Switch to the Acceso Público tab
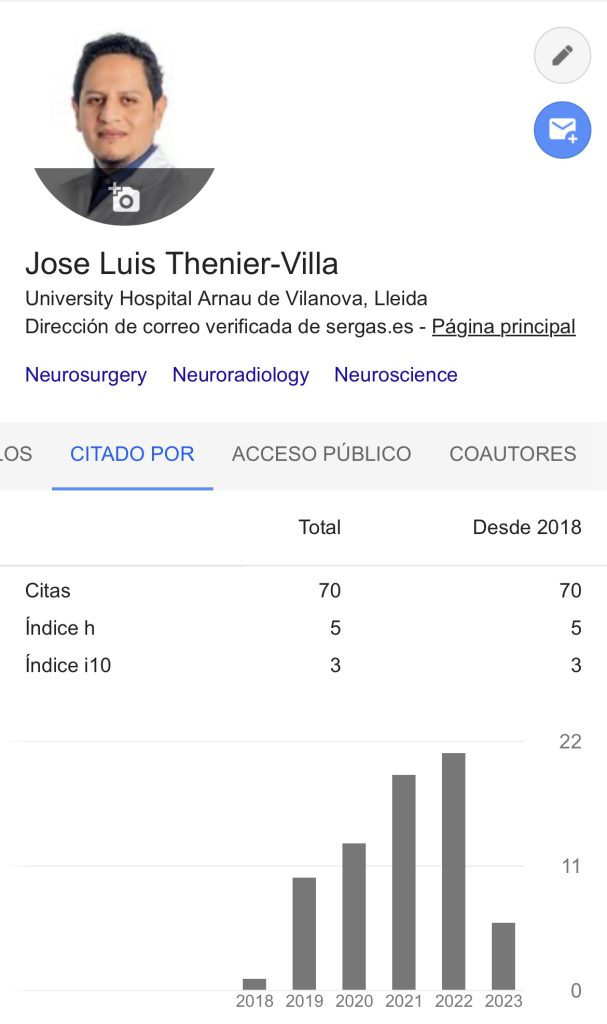This screenshot has height=1024, width=607. tap(321, 454)
